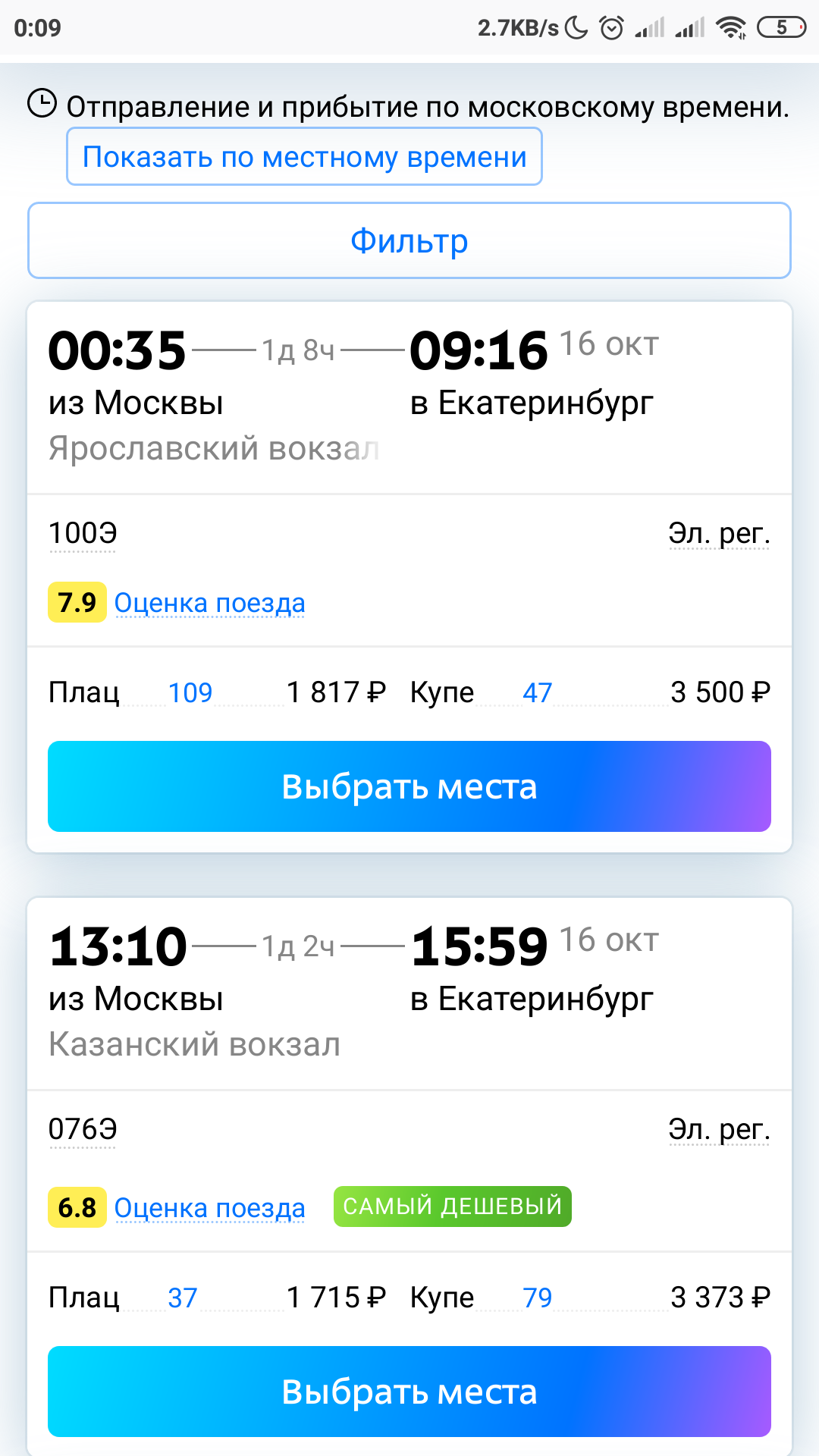Tap 'Эл. рег.' on train 076Э
Viewport: 819px width, 1456px height.
(x=719, y=1129)
